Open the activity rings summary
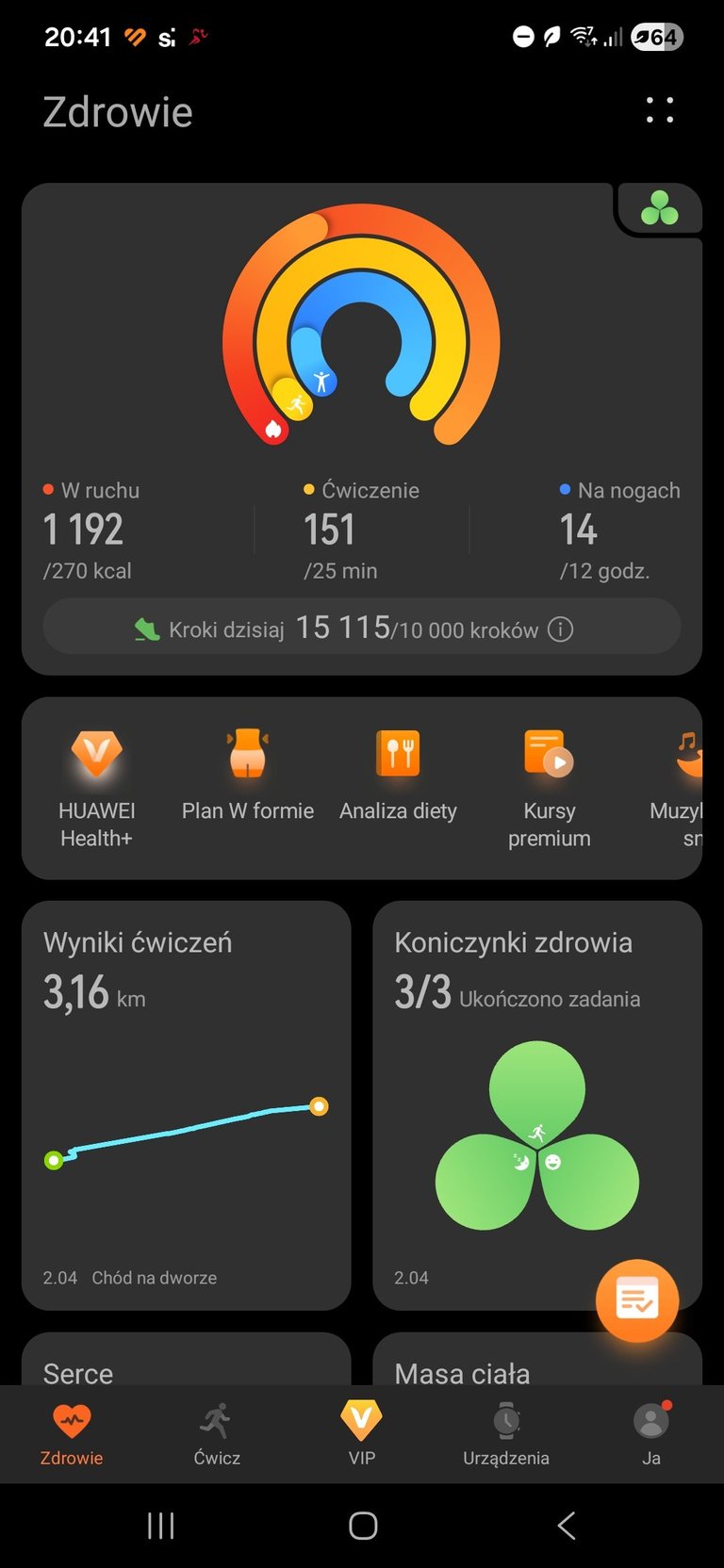 tap(361, 325)
